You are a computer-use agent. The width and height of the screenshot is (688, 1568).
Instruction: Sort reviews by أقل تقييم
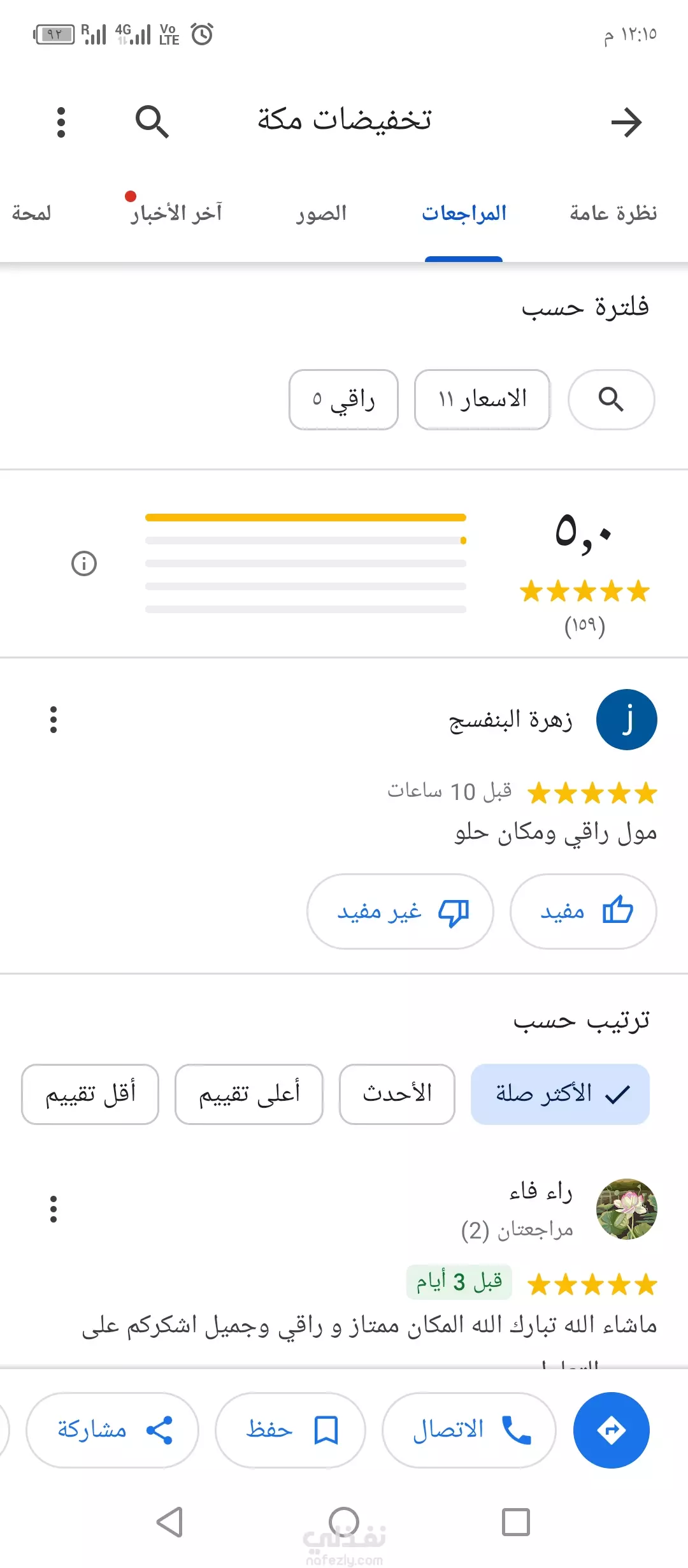click(x=90, y=1094)
